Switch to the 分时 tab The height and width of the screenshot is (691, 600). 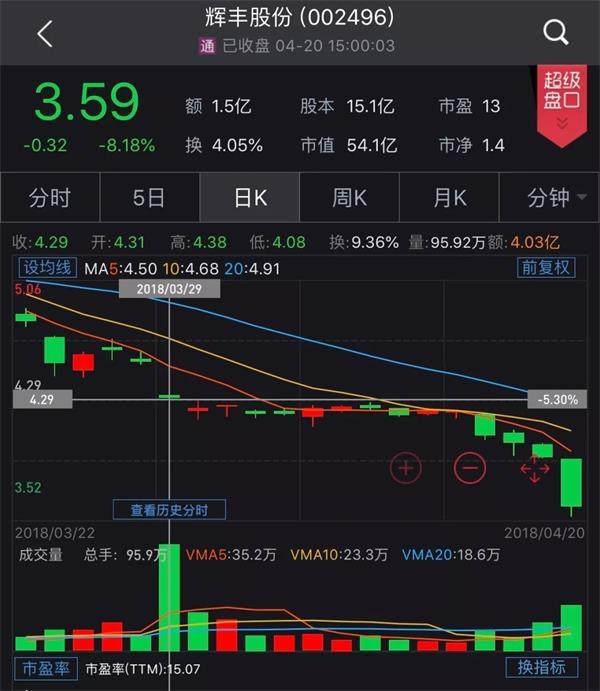pyautogui.click(x=50, y=198)
